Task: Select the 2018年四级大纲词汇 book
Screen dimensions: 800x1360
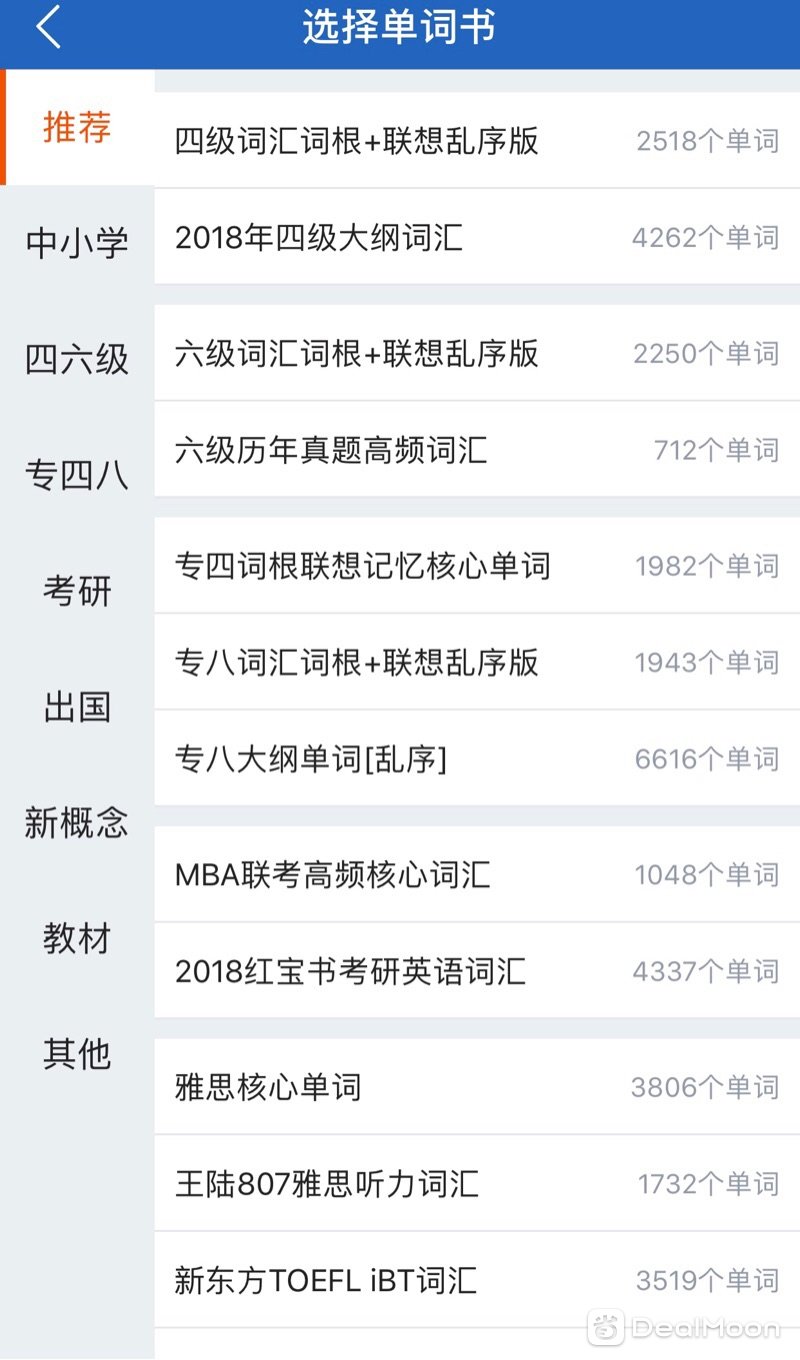Action: click(x=477, y=237)
